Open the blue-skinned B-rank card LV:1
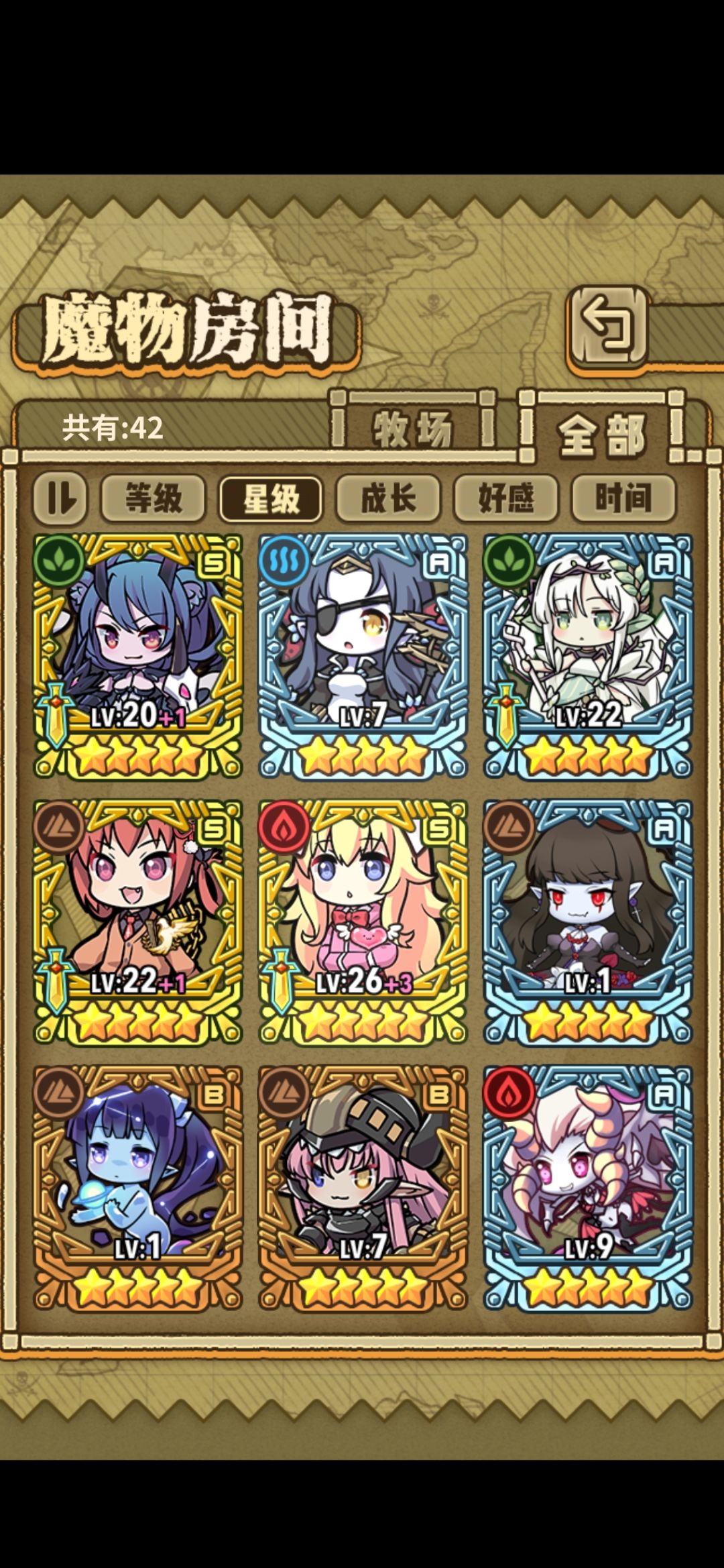 138,1188
